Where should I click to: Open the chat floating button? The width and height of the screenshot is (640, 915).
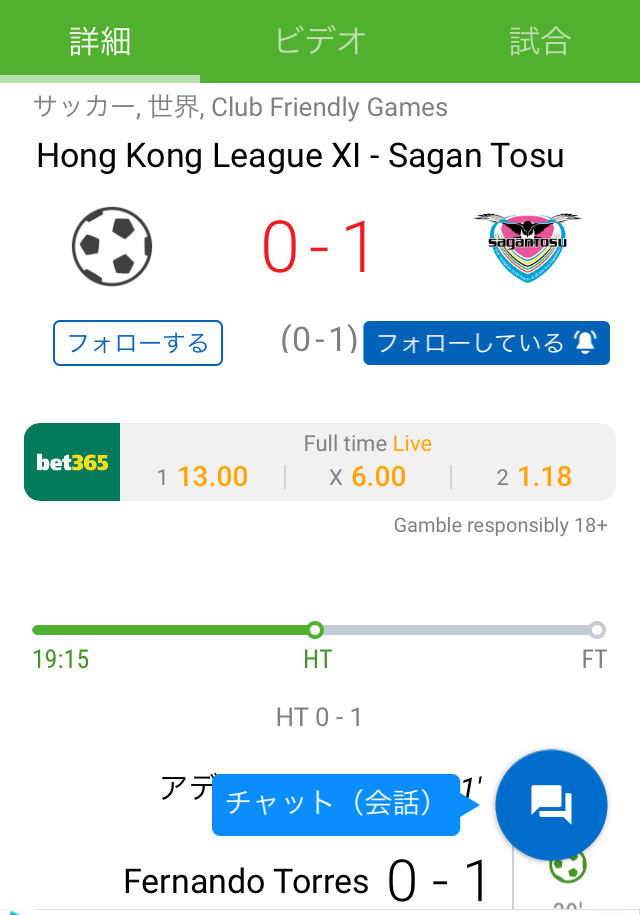(551, 805)
